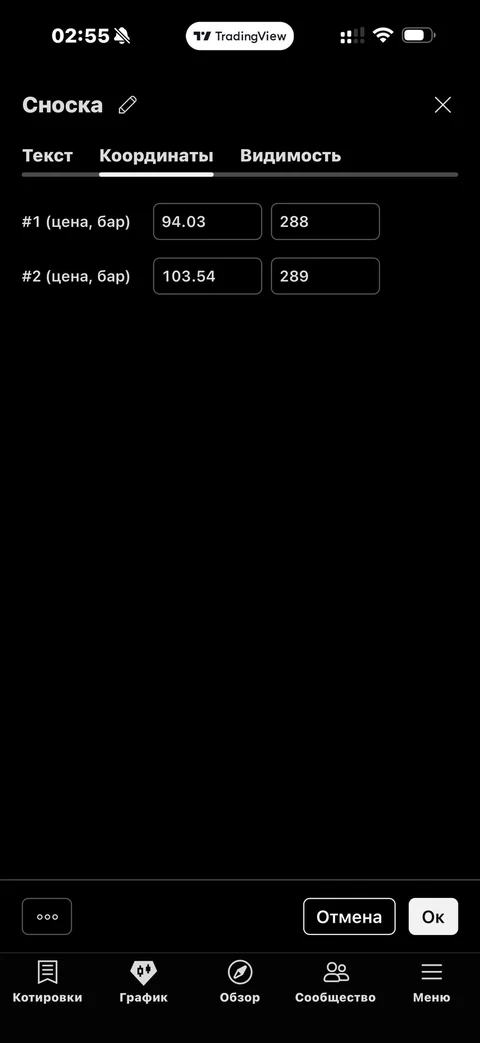
Task: Go to the Котировки tab
Action: 47,982
